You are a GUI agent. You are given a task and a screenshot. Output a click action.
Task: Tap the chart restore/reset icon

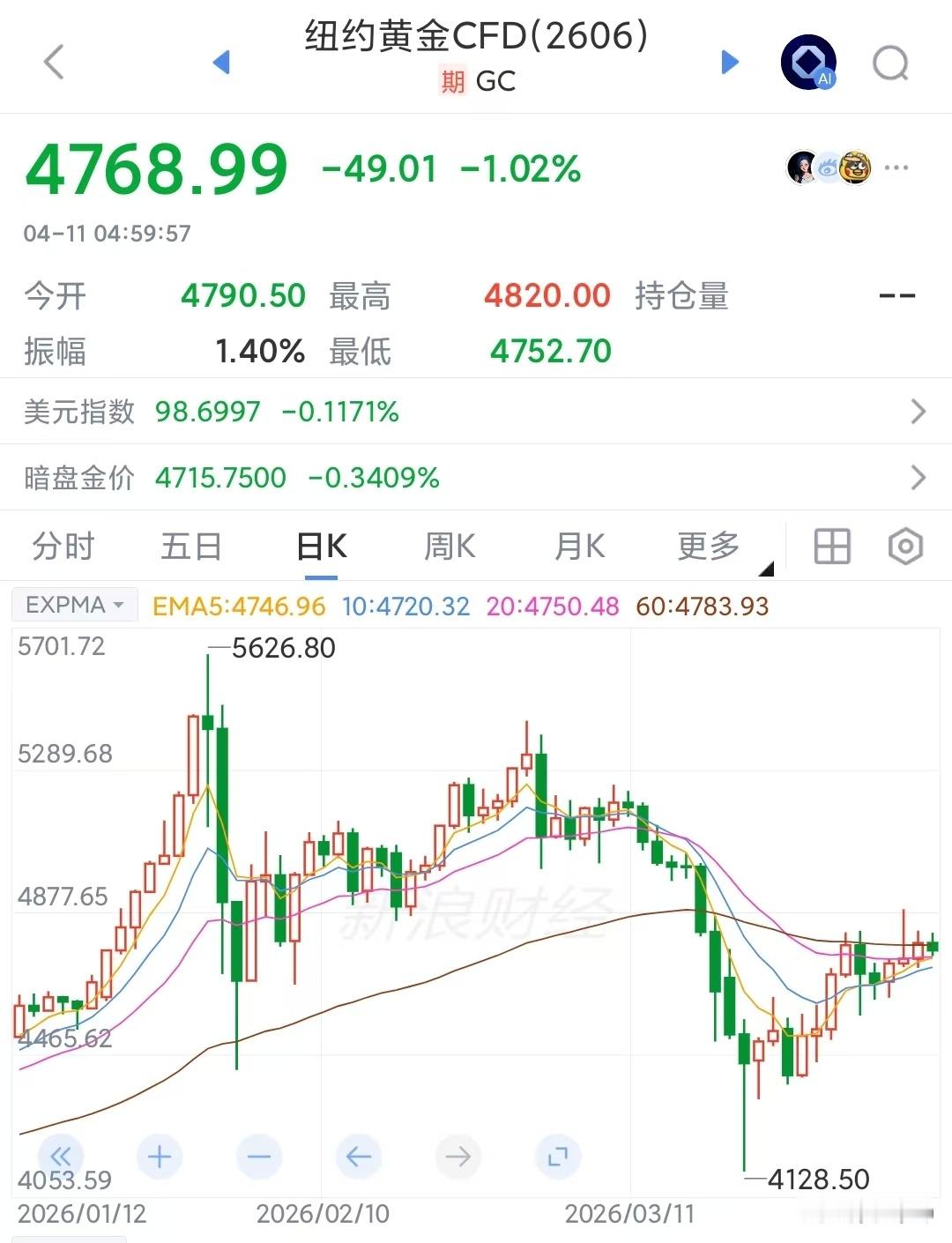coord(558,1156)
